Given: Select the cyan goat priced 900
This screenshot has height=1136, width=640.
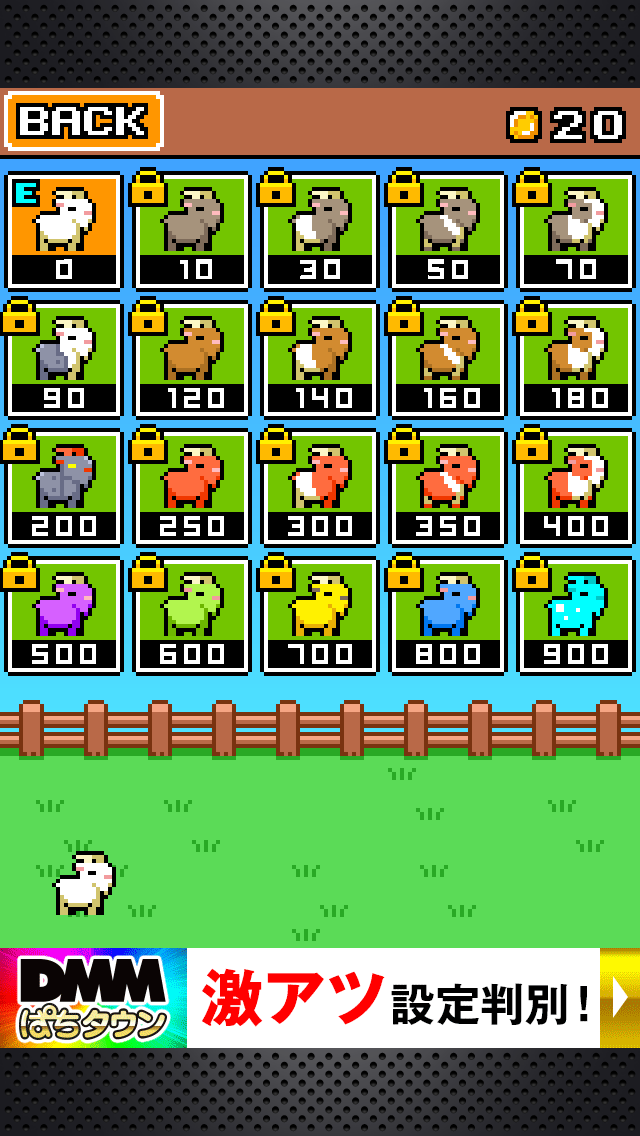Looking at the screenshot, I should tap(575, 615).
